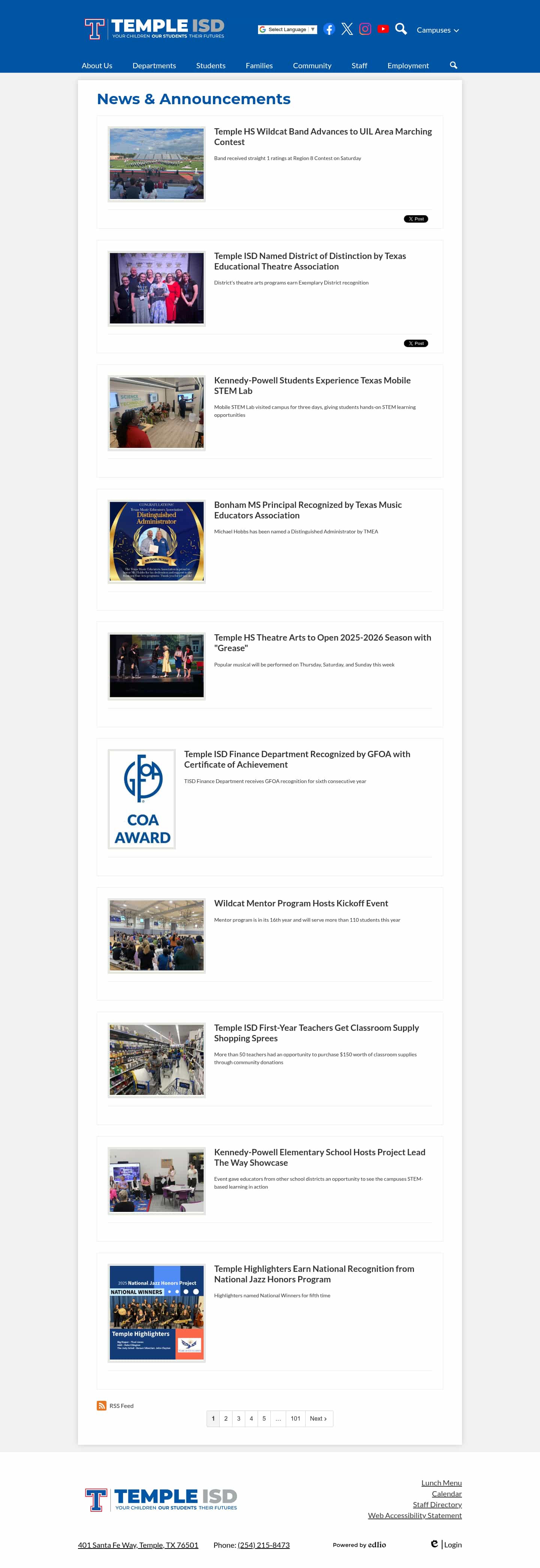Share the Theatre Association article via X Post
540x1568 pixels.
[416, 343]
